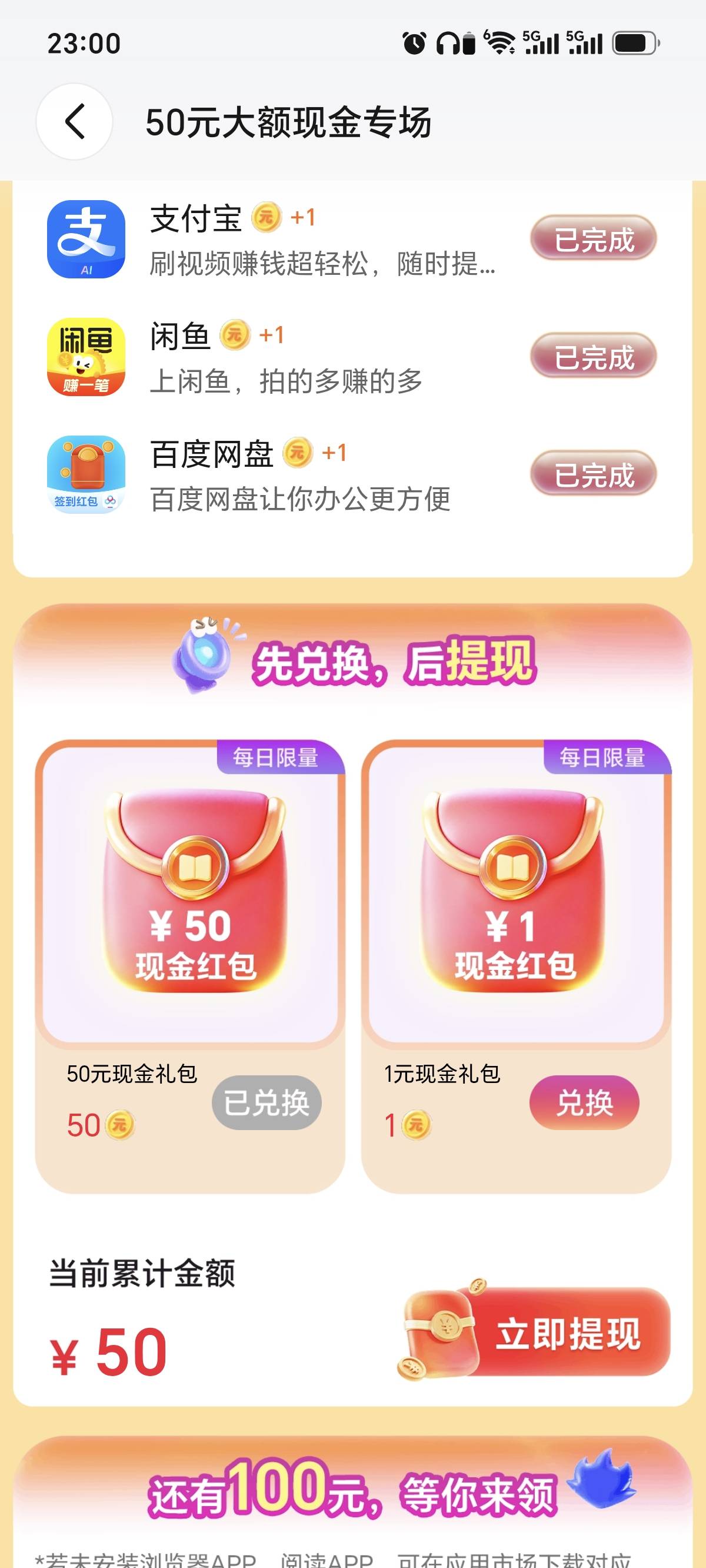Tap the greyed 已兑换 button for 50元现金礼包
This screenshot has height=1568, width=706.
pos(267,1102)
